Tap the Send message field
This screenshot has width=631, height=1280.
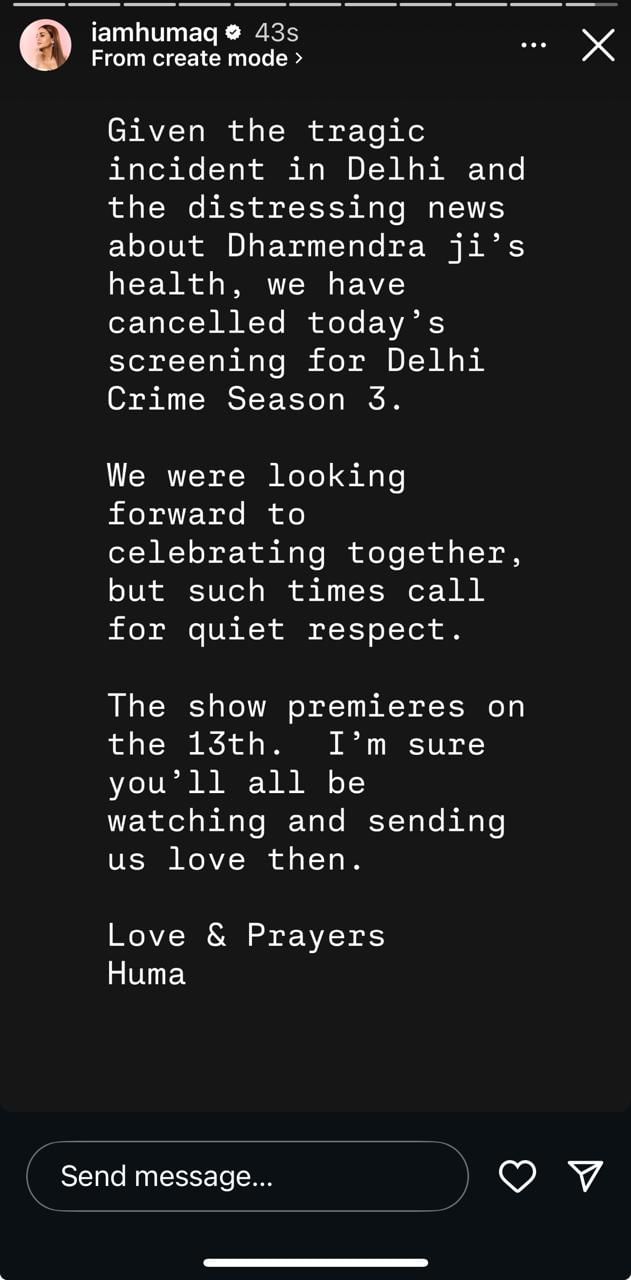247,1176
